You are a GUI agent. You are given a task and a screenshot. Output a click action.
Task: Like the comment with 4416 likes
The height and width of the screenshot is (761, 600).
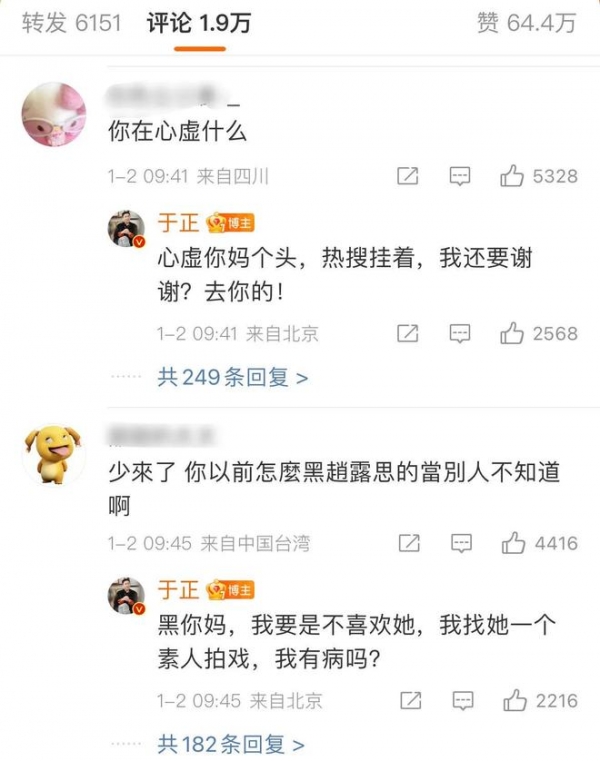[x=513, y=543]
